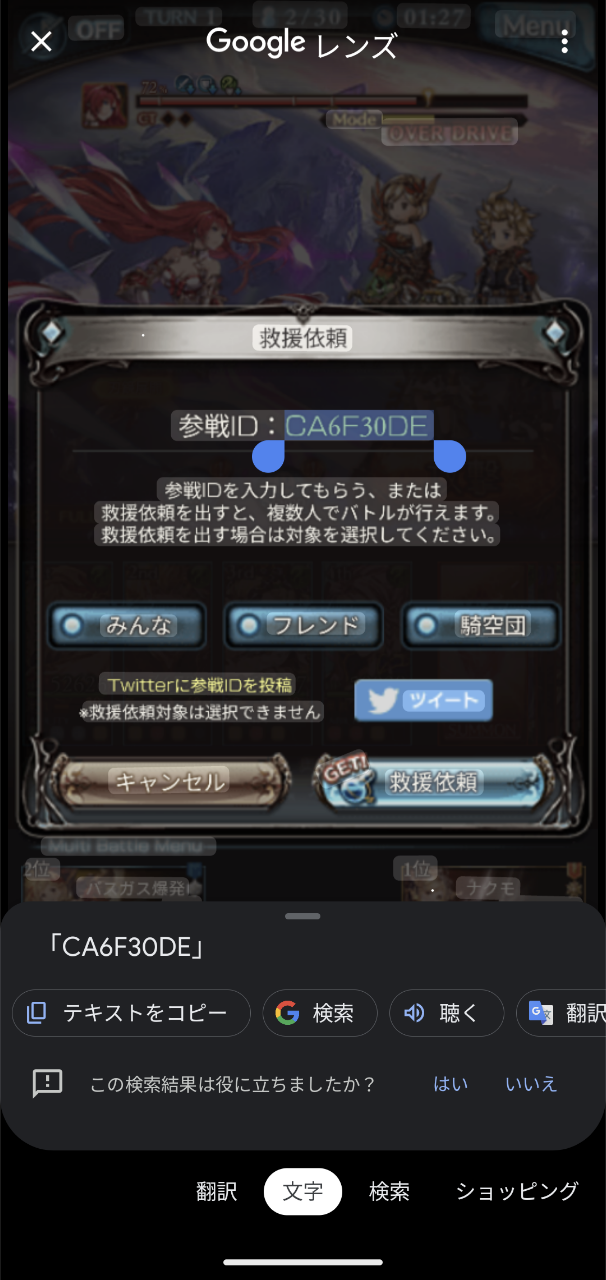Open the overflow menu in Google Lens
The width and height of the screenshot is (606, 1280).
click(565, 41)
